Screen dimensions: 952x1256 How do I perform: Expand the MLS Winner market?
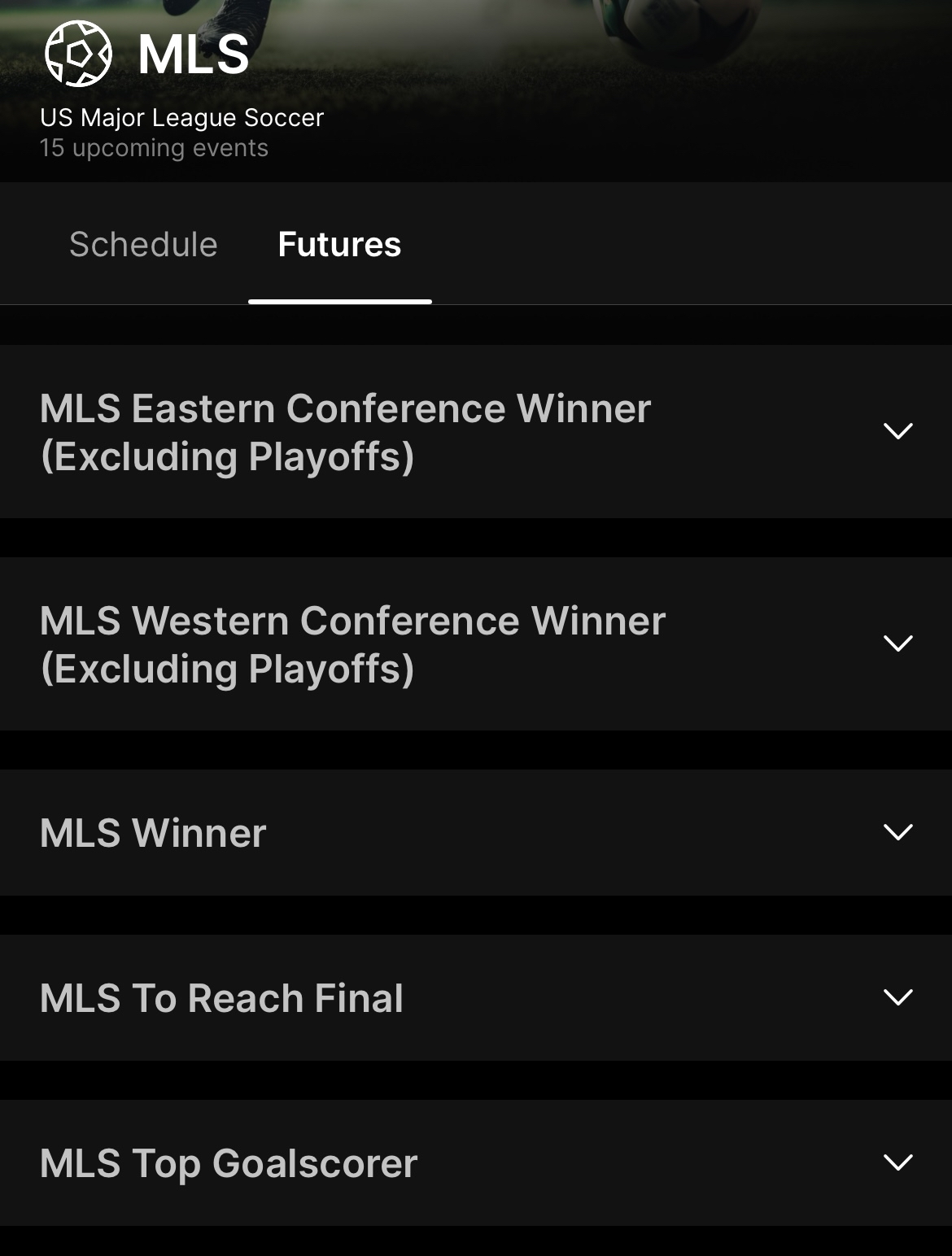click(x=476, y=833)
